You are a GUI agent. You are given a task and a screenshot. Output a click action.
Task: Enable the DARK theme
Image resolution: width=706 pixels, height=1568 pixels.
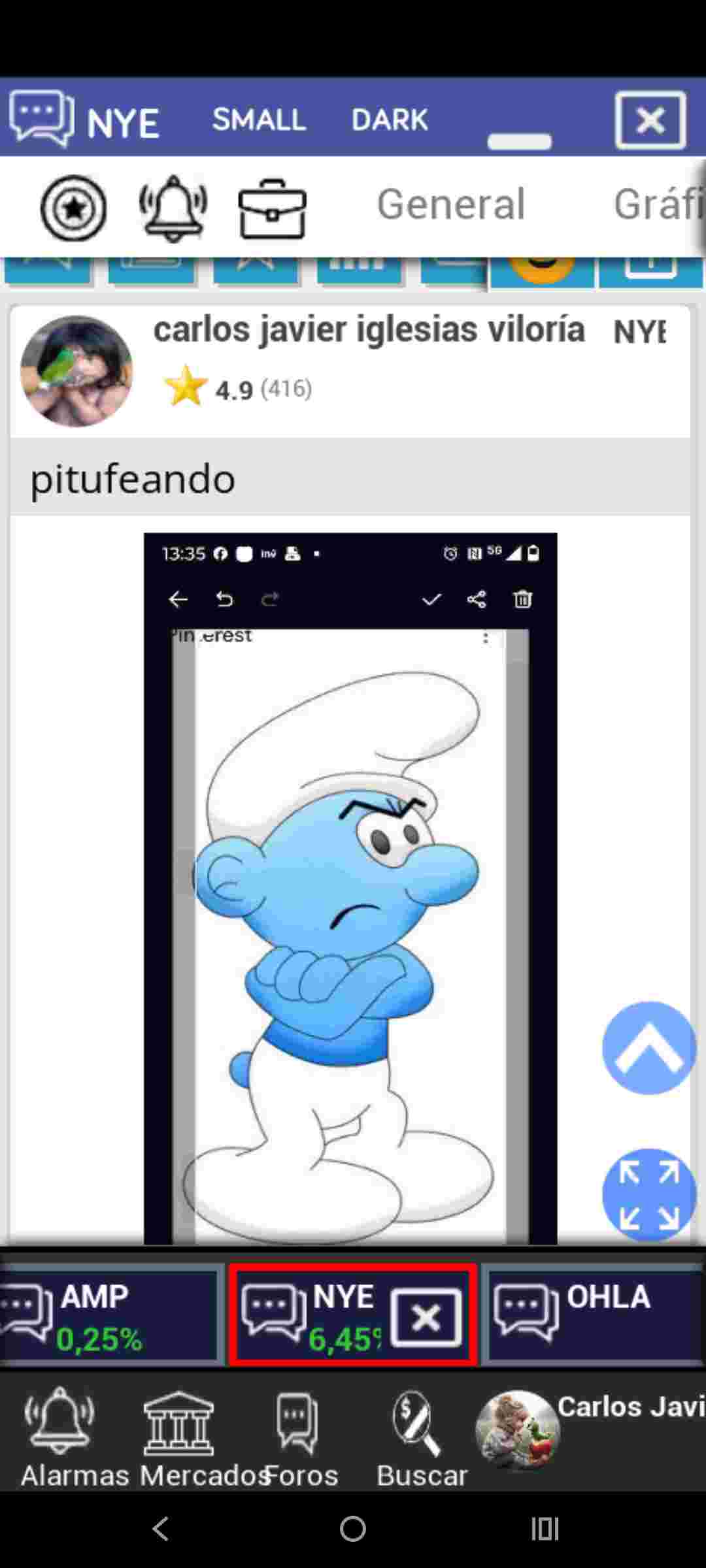(390, 120)
